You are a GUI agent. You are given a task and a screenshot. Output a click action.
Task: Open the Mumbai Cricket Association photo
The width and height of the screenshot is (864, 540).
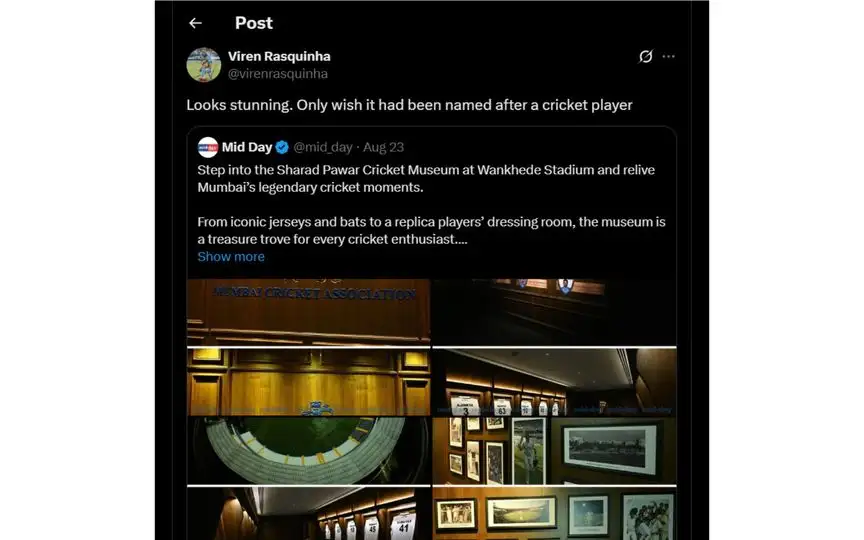point(308,311)
